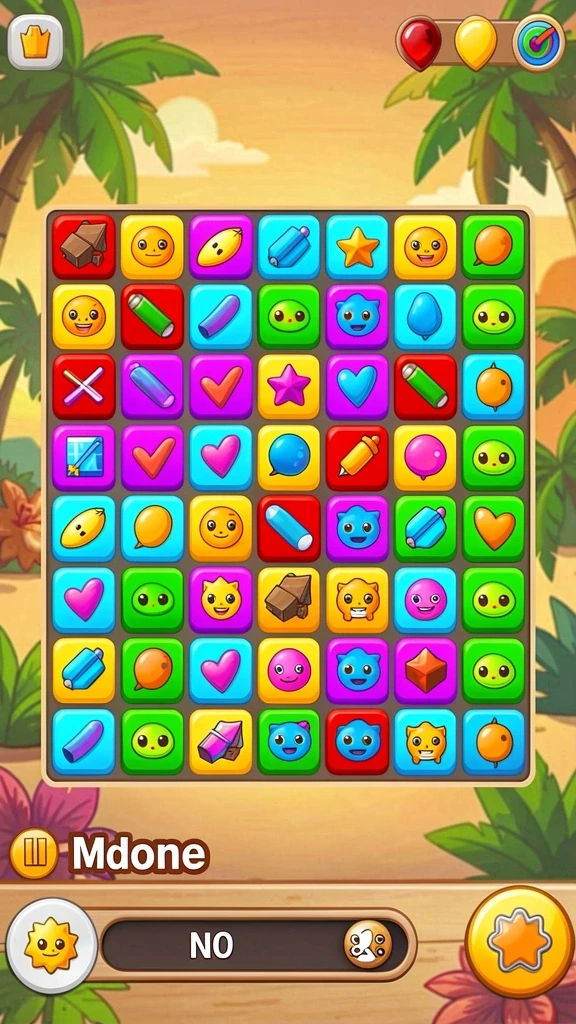
Task: Select the yellow tile with pink balloon
Action: point(425,457)
